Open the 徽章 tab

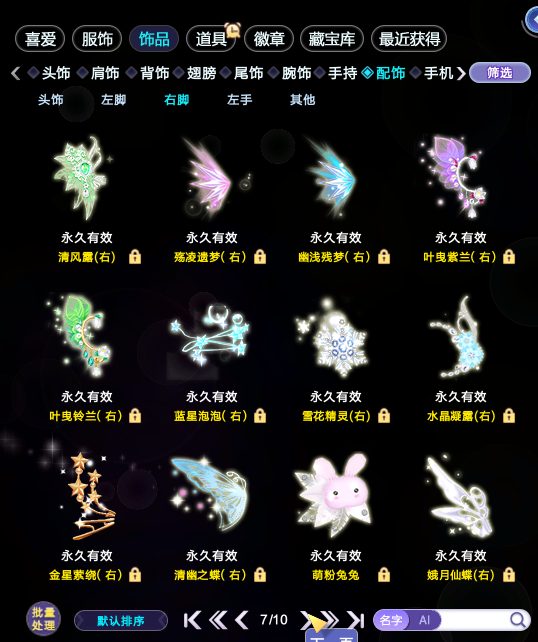point(269,39)
